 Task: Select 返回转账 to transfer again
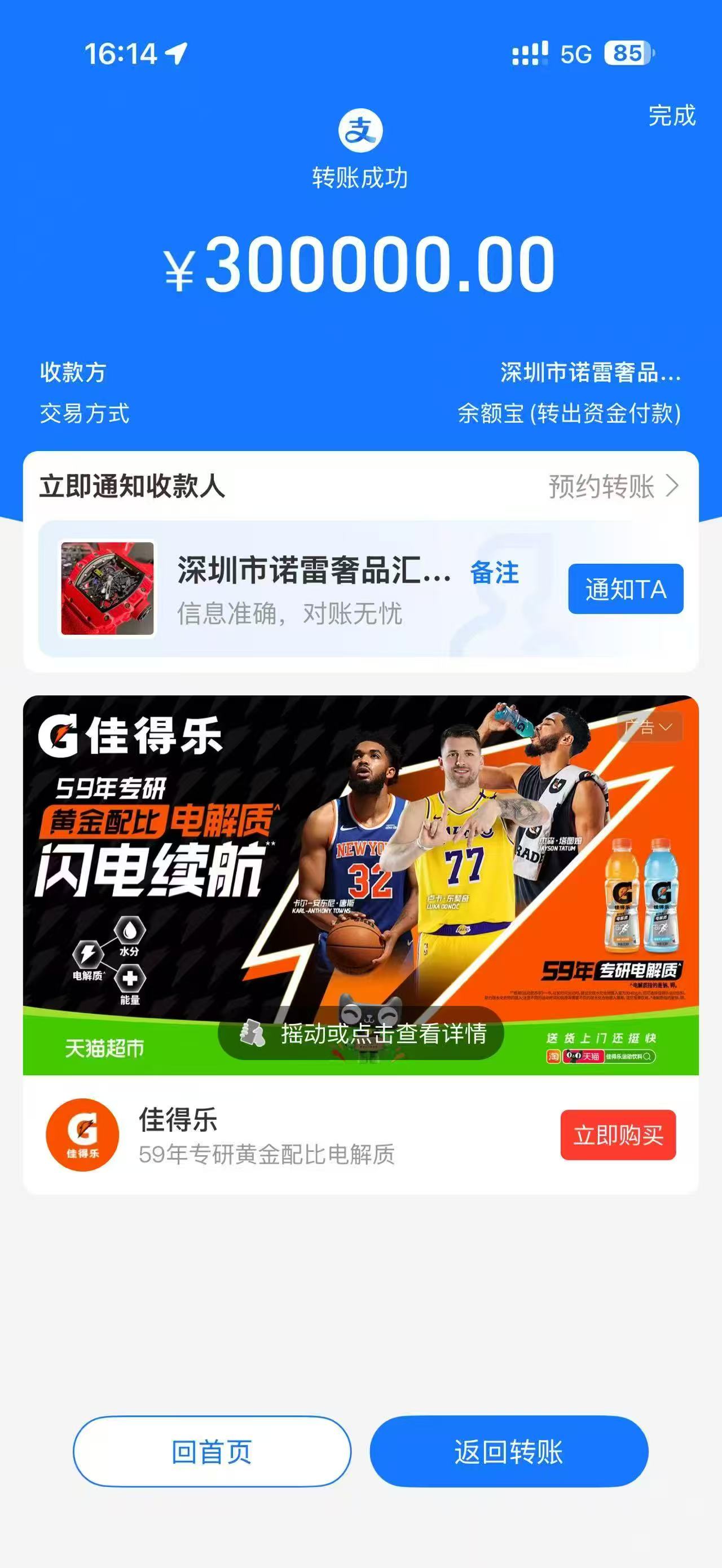(x=509, y=1451)
